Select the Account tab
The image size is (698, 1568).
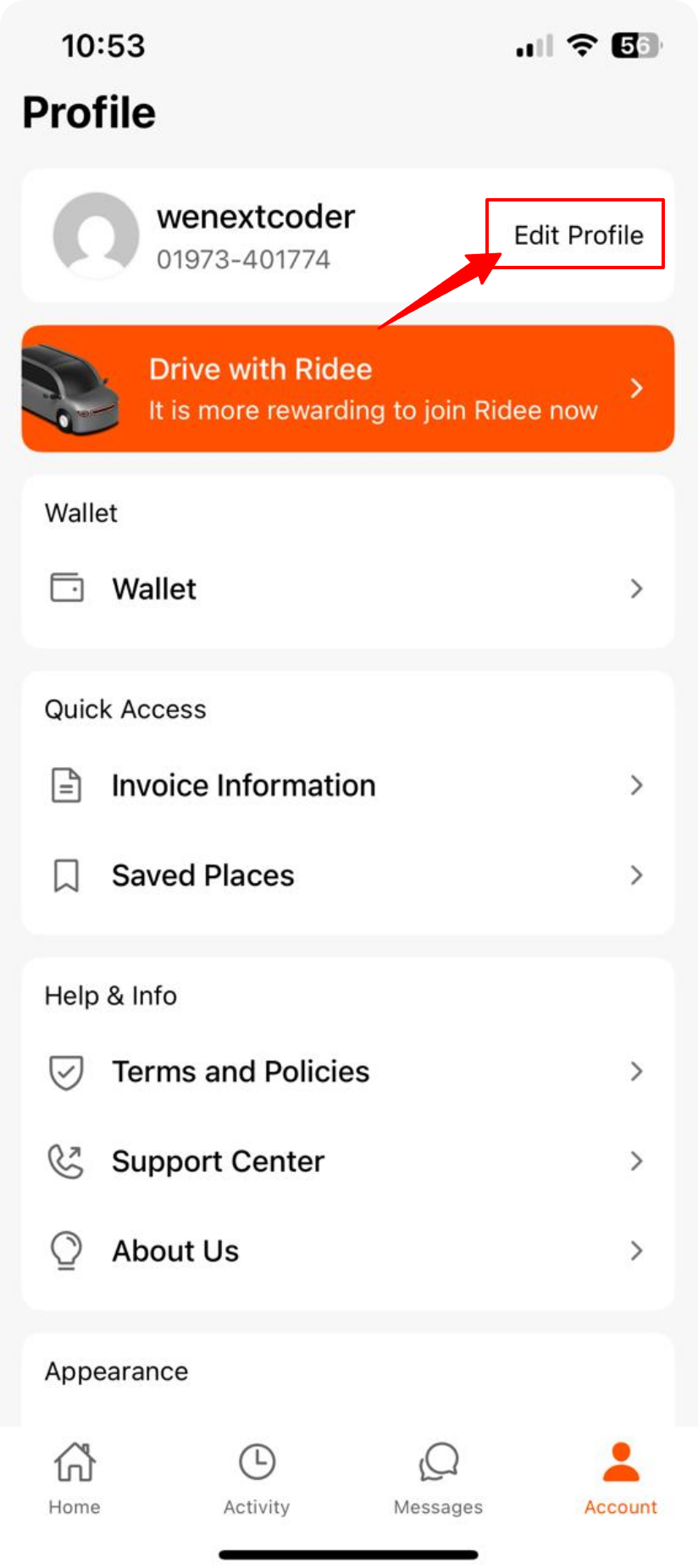(620, 1477)
